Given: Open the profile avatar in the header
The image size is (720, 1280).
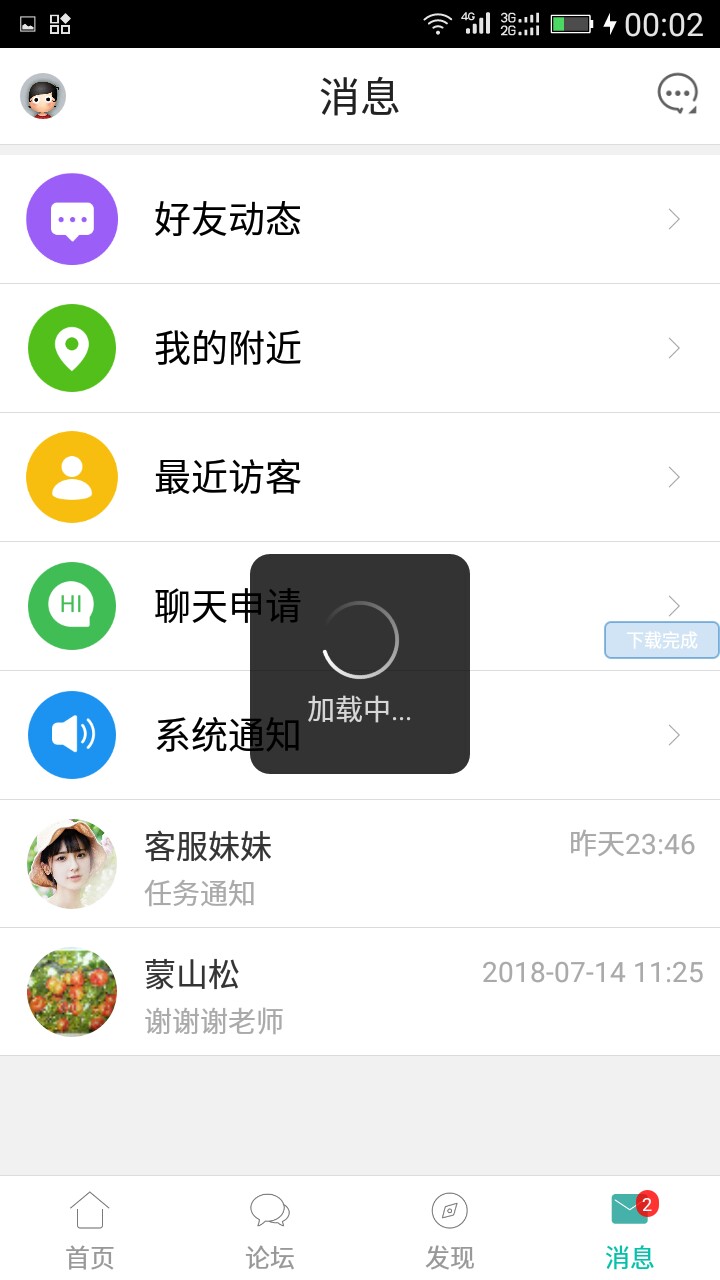Looking at the screenshot, I should point(43,96).
